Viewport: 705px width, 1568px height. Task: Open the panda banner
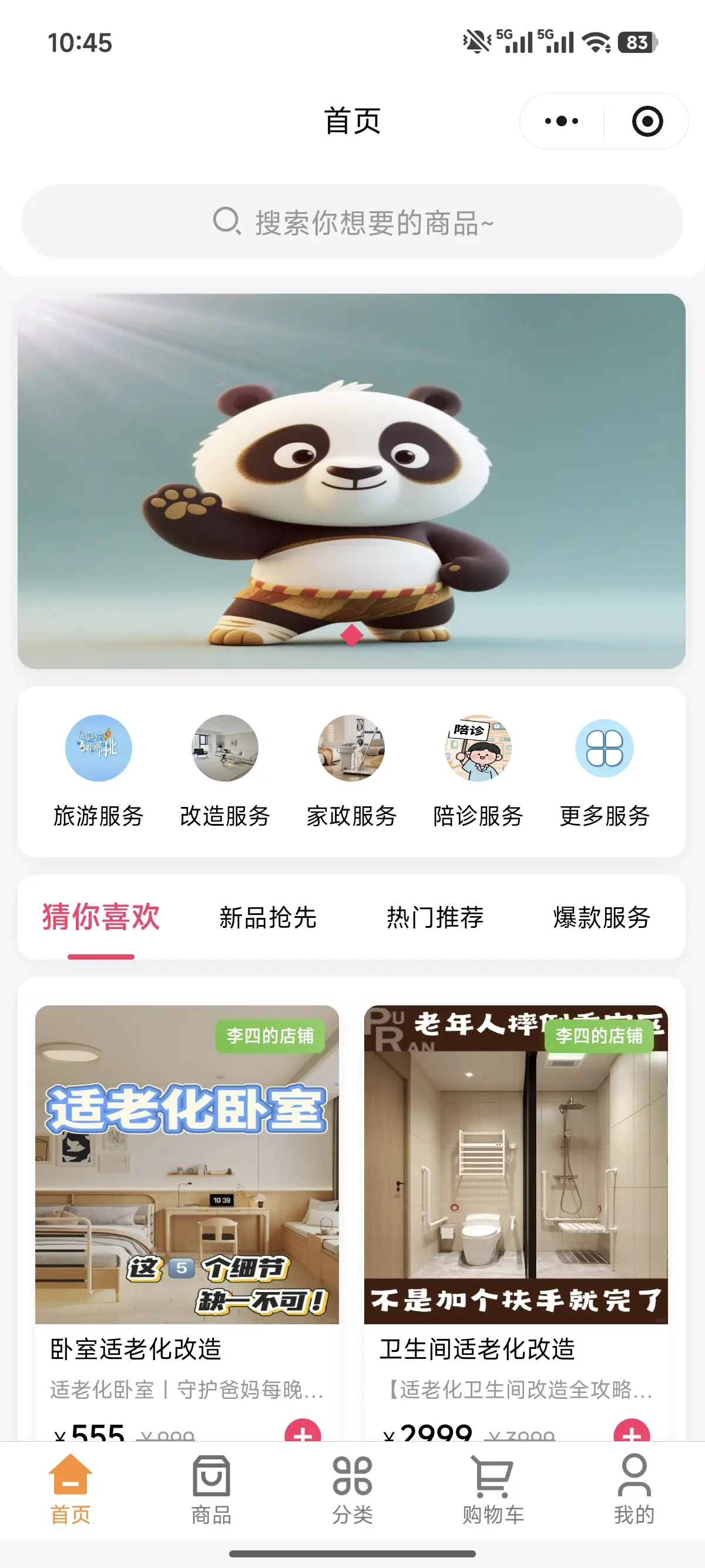351,481
